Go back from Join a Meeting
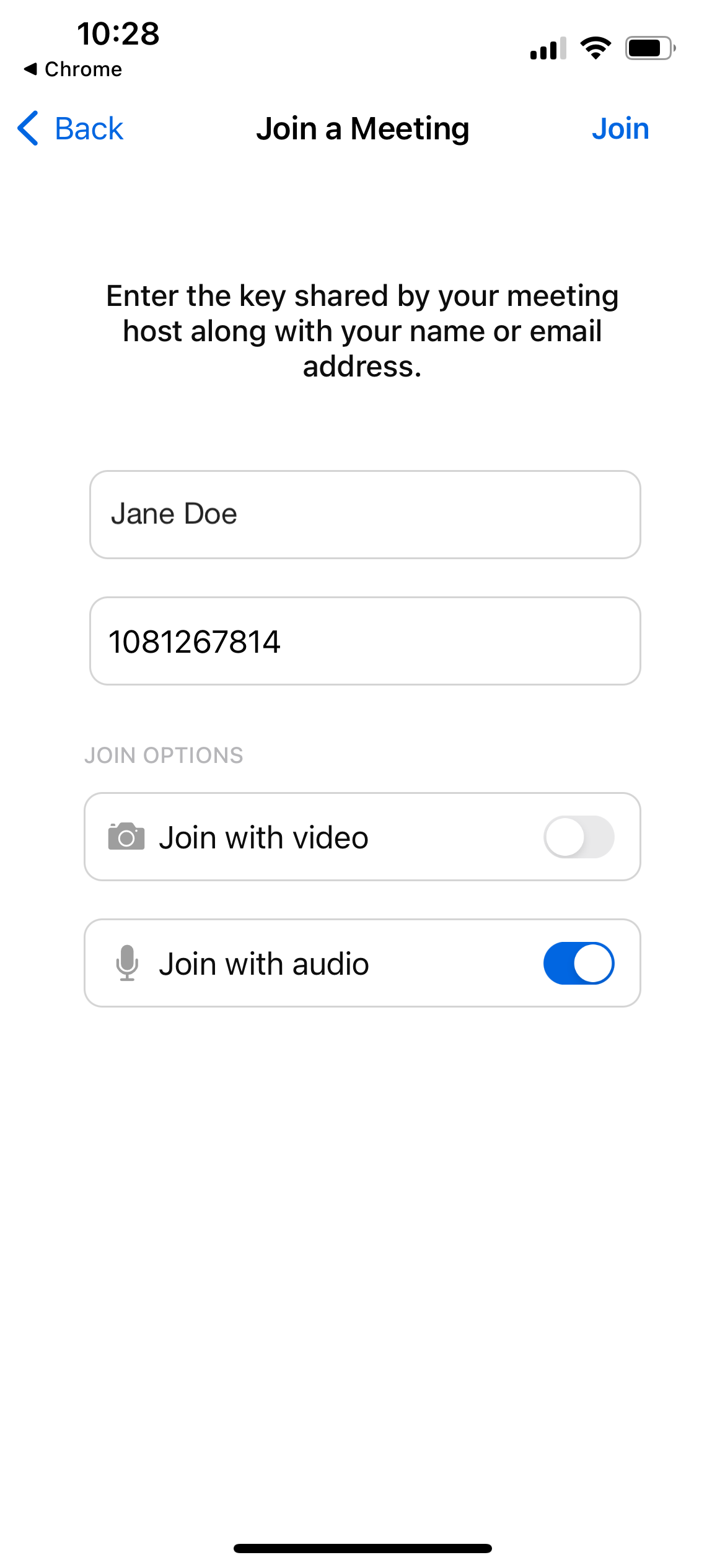This screenshot has height=1568, width=725. tap(71, 129)
